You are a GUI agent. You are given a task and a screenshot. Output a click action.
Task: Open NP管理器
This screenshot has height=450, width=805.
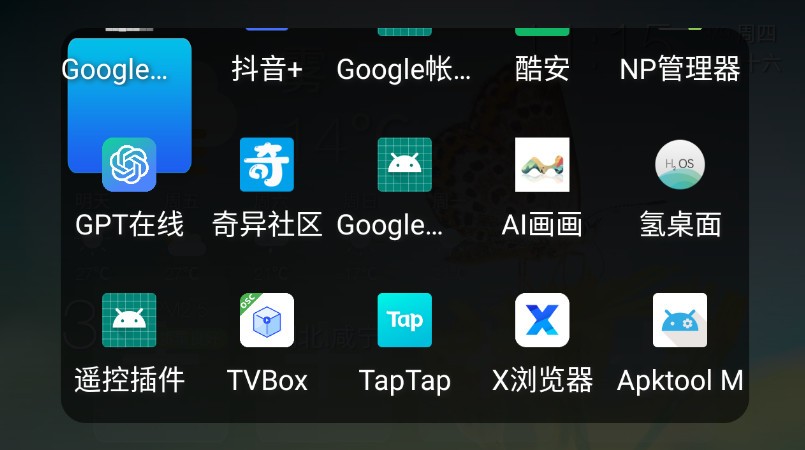click(680, 68)
